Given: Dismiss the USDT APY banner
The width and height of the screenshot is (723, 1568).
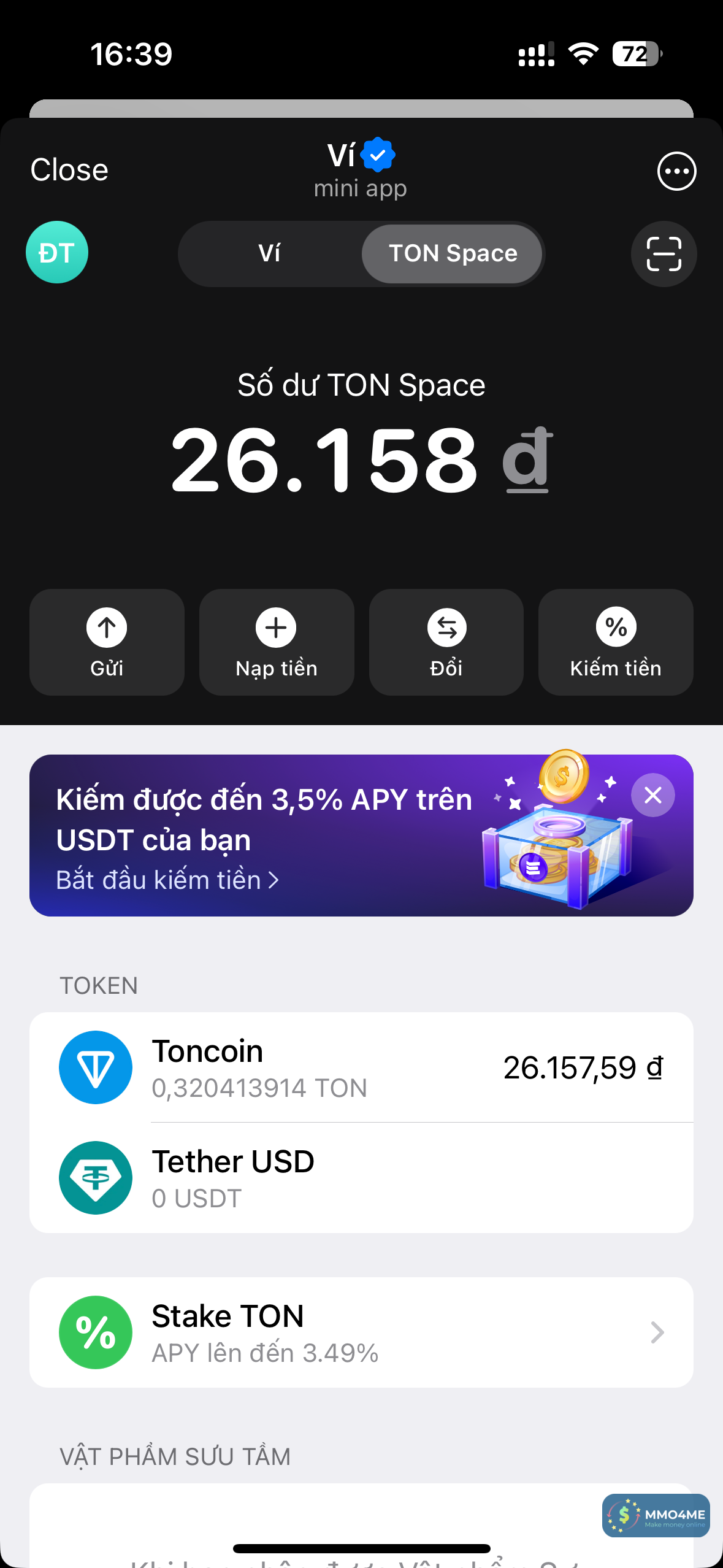Looking at the screenshot, I should pos(653,795).
